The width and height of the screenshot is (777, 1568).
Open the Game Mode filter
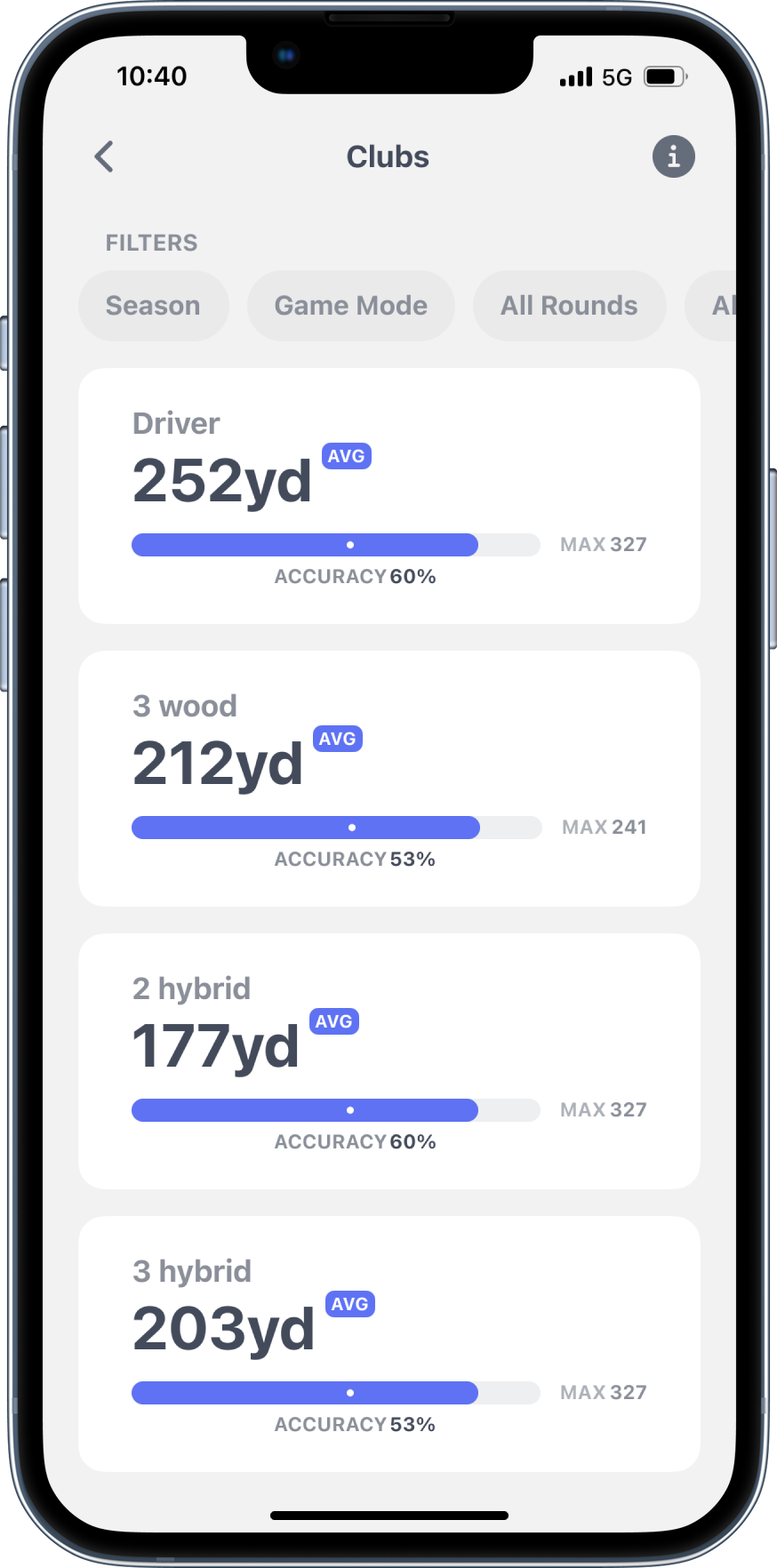pos(350,306)
